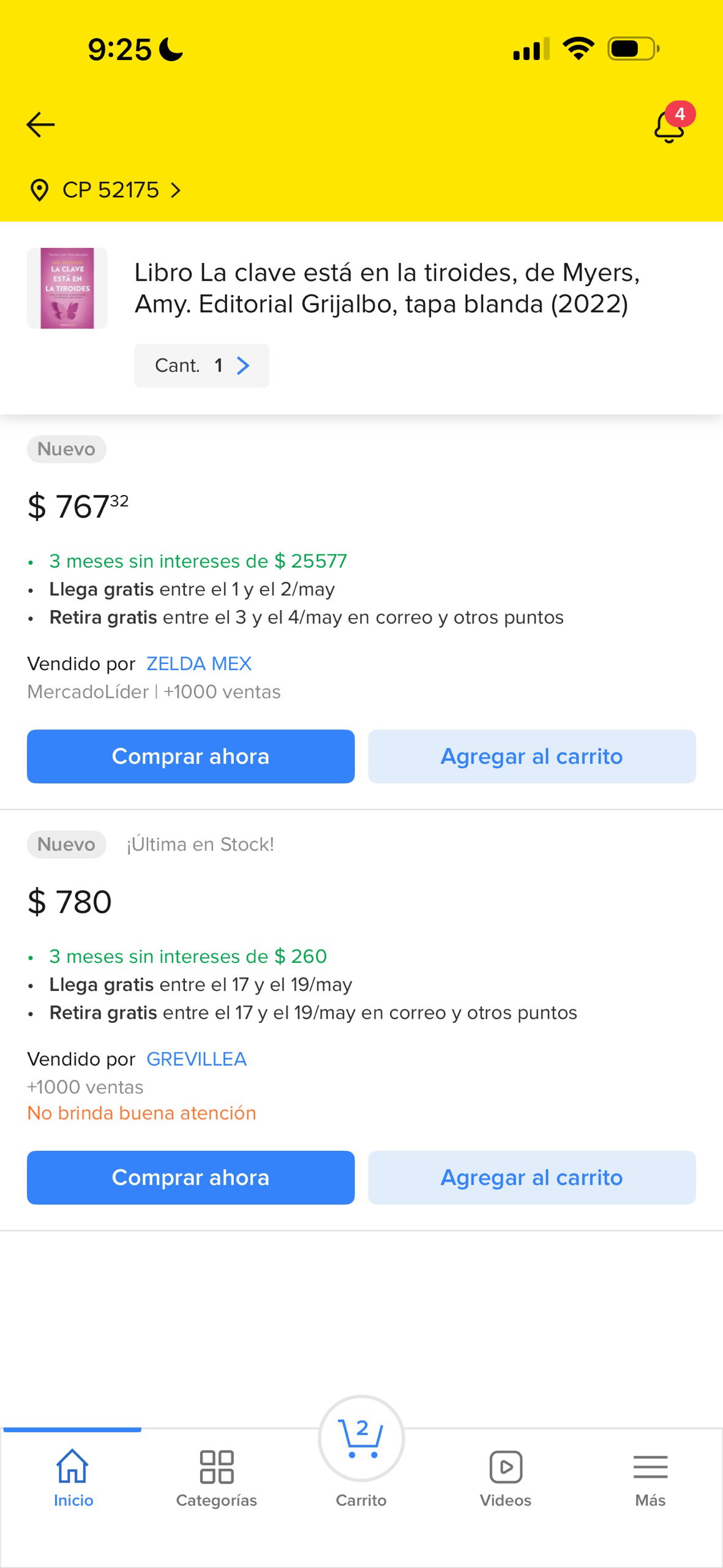Open the Cant. quantity selector
723x1568 pixels.
[x=201, y=366]
